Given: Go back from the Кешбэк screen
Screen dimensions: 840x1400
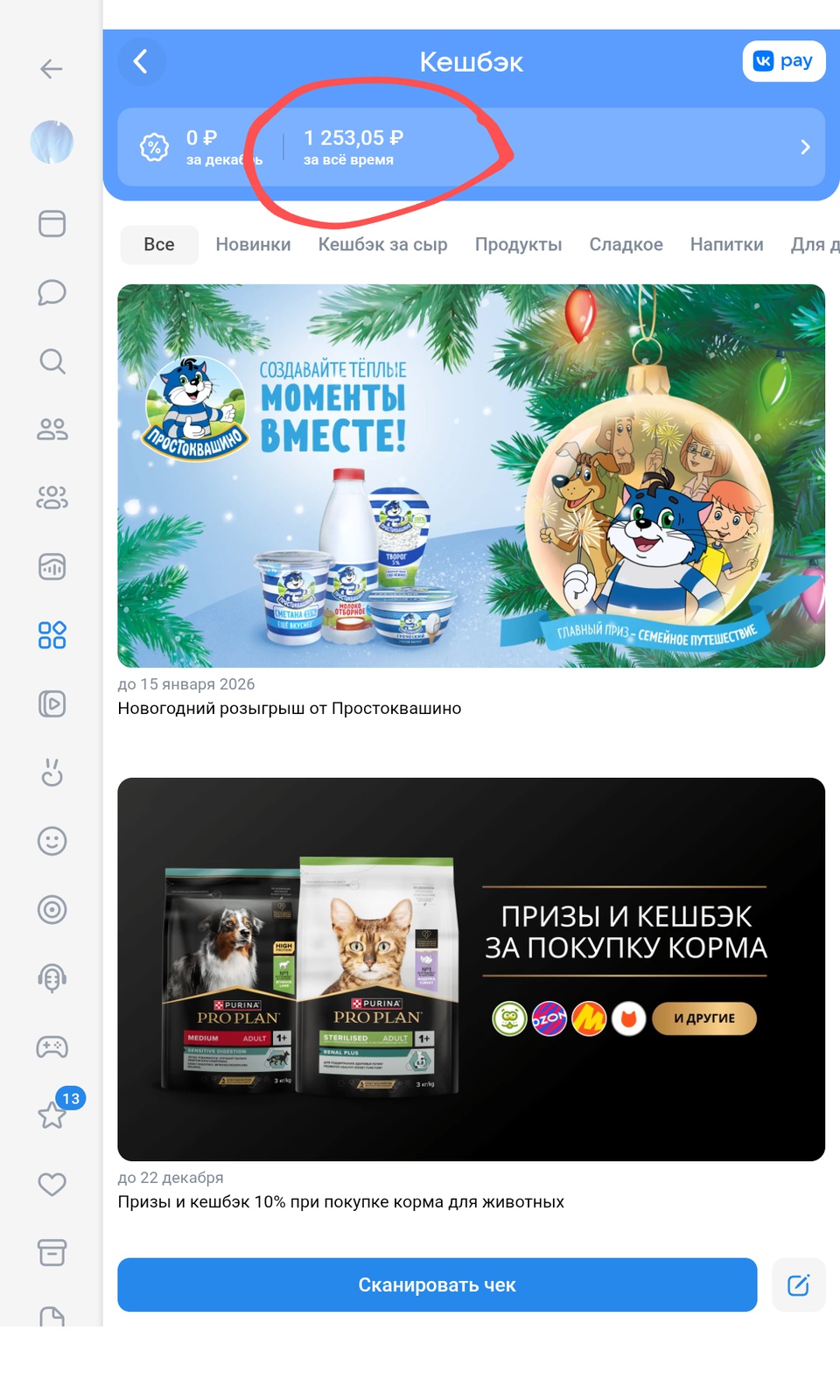Looking at the screenshot, I should point(141,61).
